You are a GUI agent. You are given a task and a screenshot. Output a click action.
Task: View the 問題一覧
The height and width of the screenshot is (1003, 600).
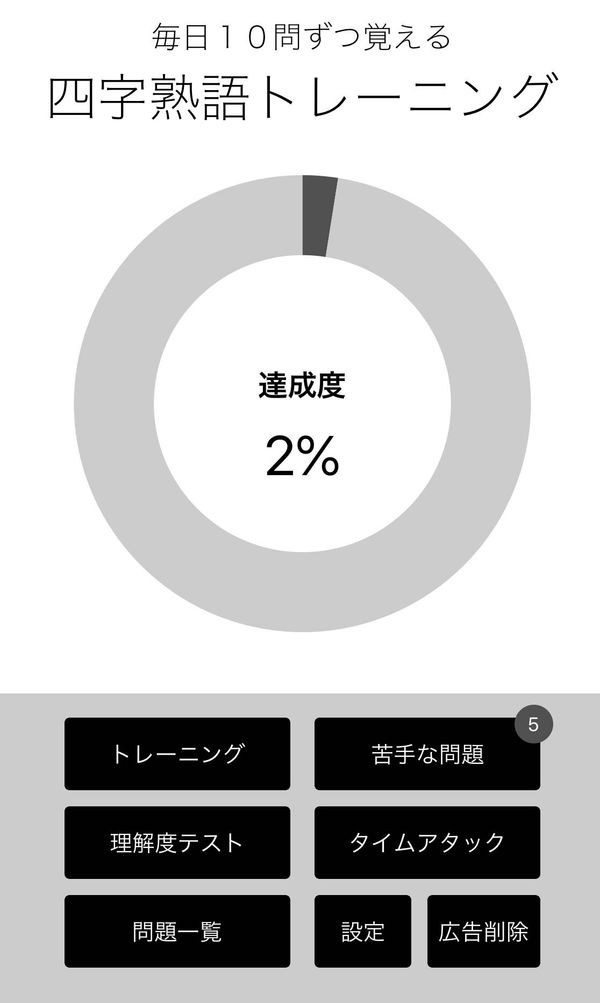[177, 931]
